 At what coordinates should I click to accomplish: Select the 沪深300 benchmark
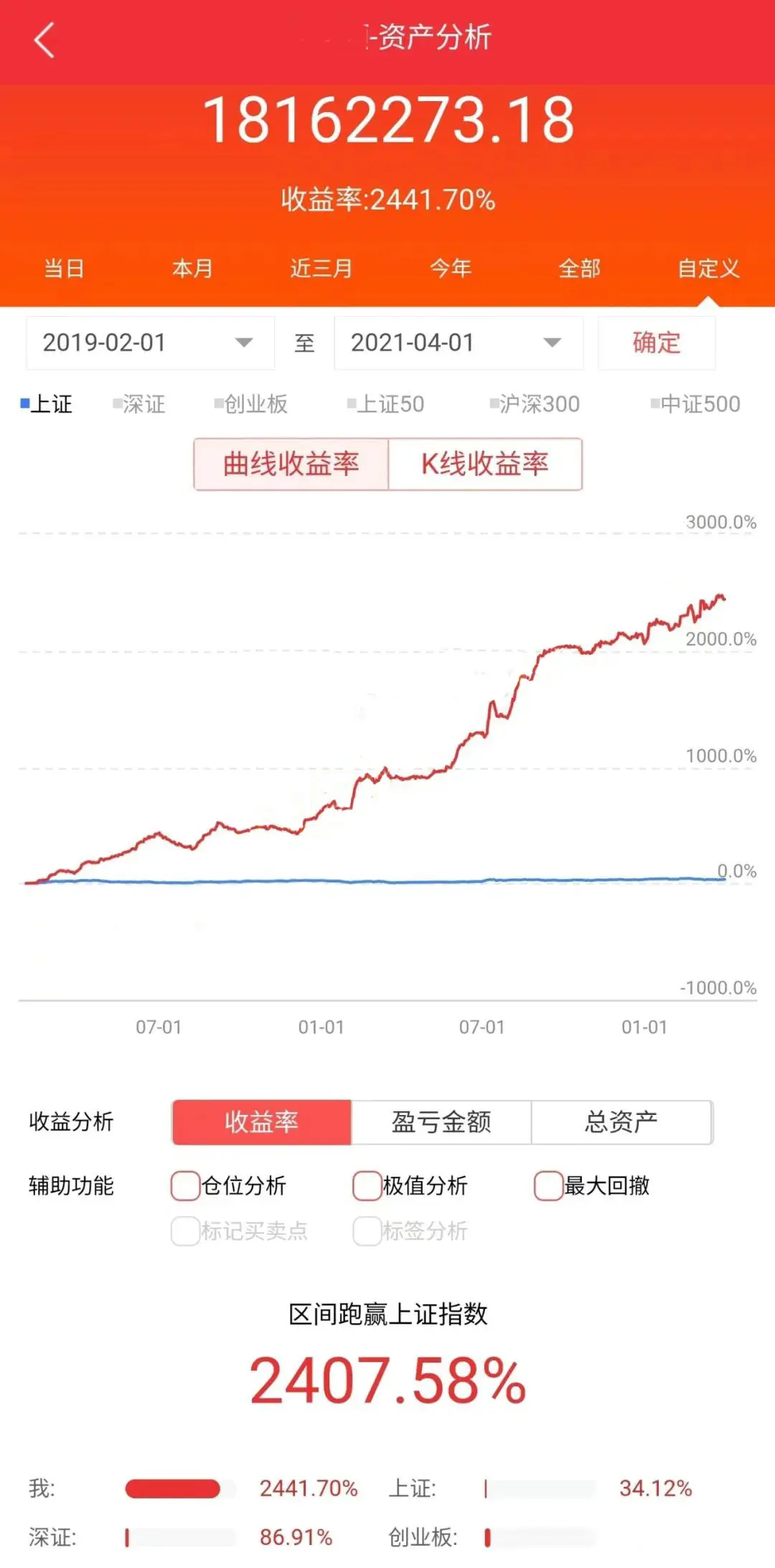click(535, 404)
